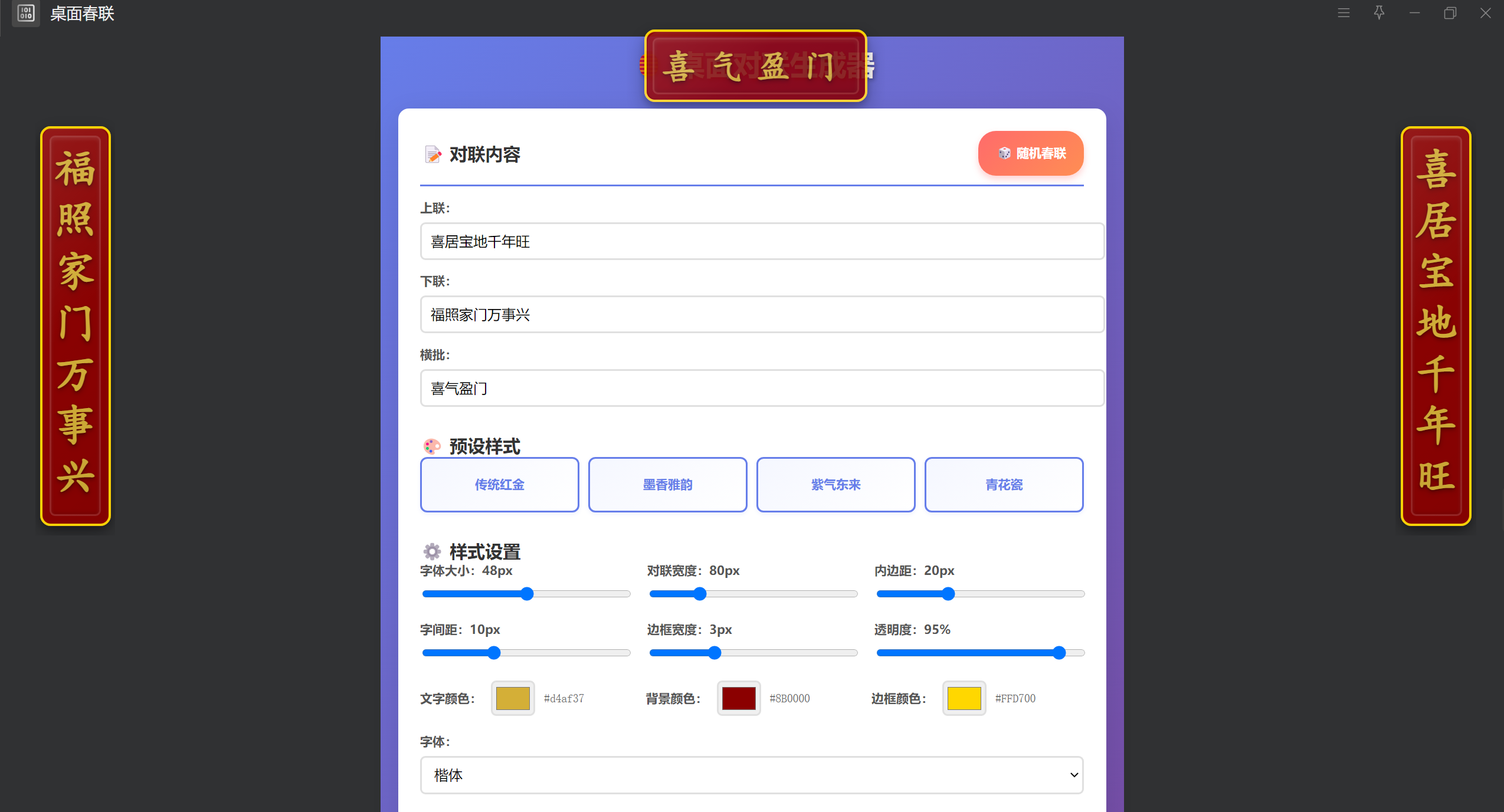Open the 文字颜色 color picker swatch
Screen dimensions: 1504x812
(513, 698)
